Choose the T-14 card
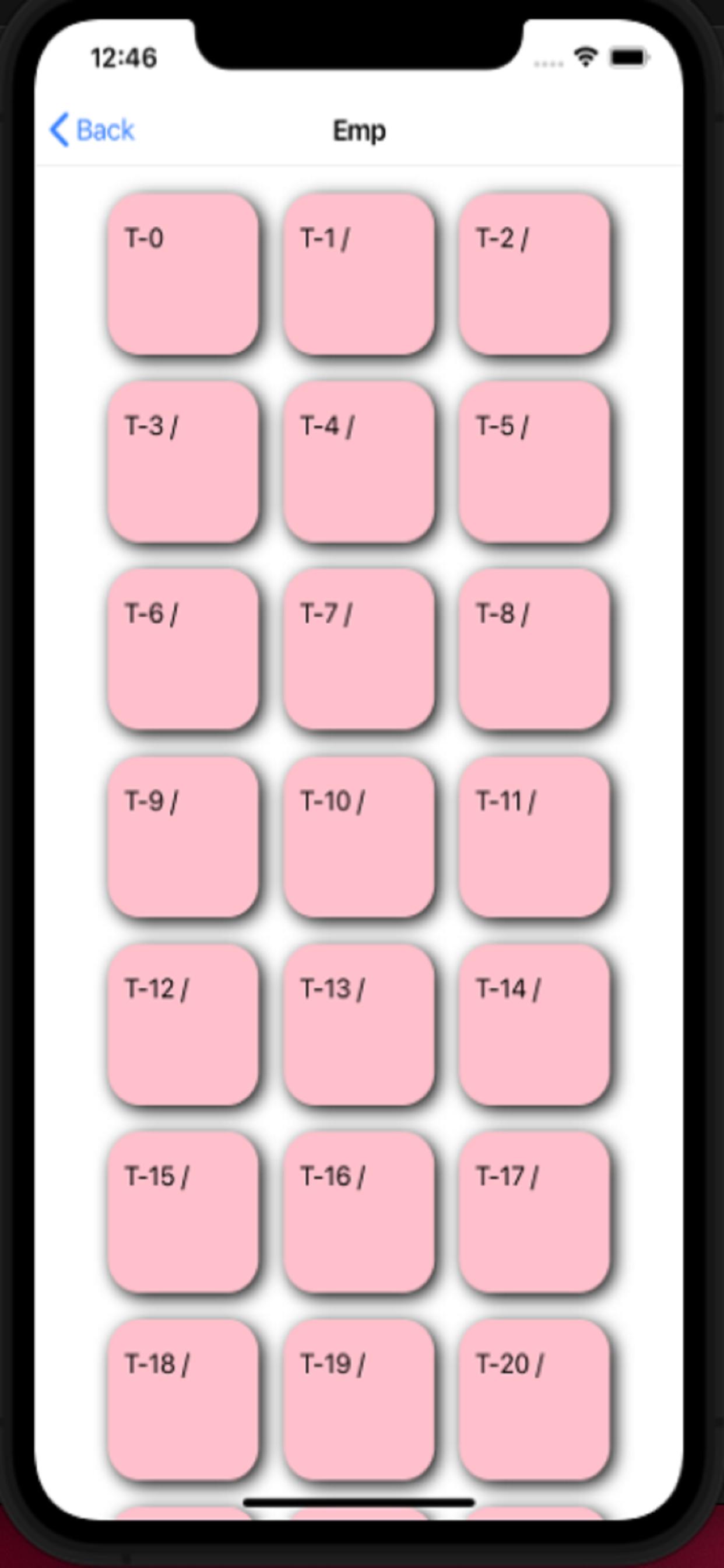Image resolution: width=724 pixels, height=1568 pixels. click(534, 1024)
